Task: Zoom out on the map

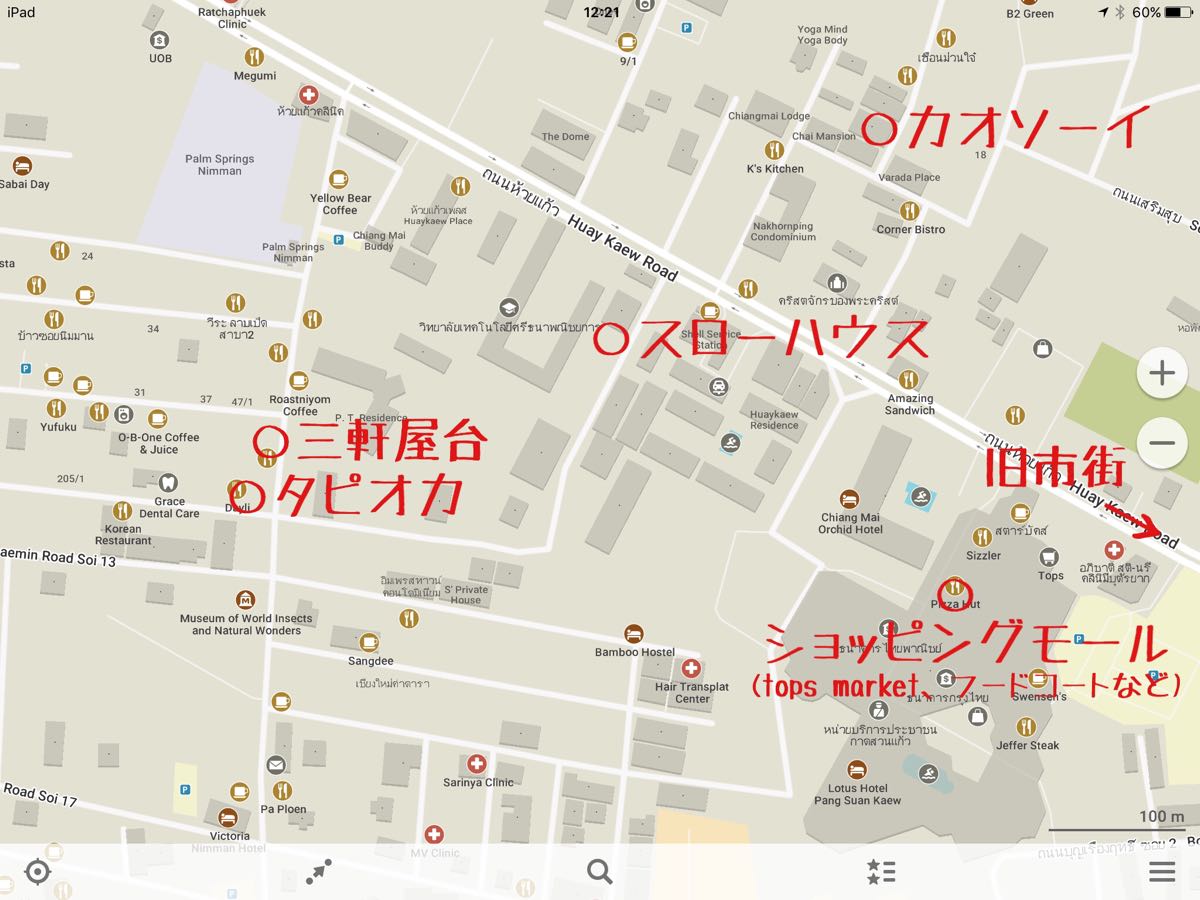Action: (x=1162, y=443)
